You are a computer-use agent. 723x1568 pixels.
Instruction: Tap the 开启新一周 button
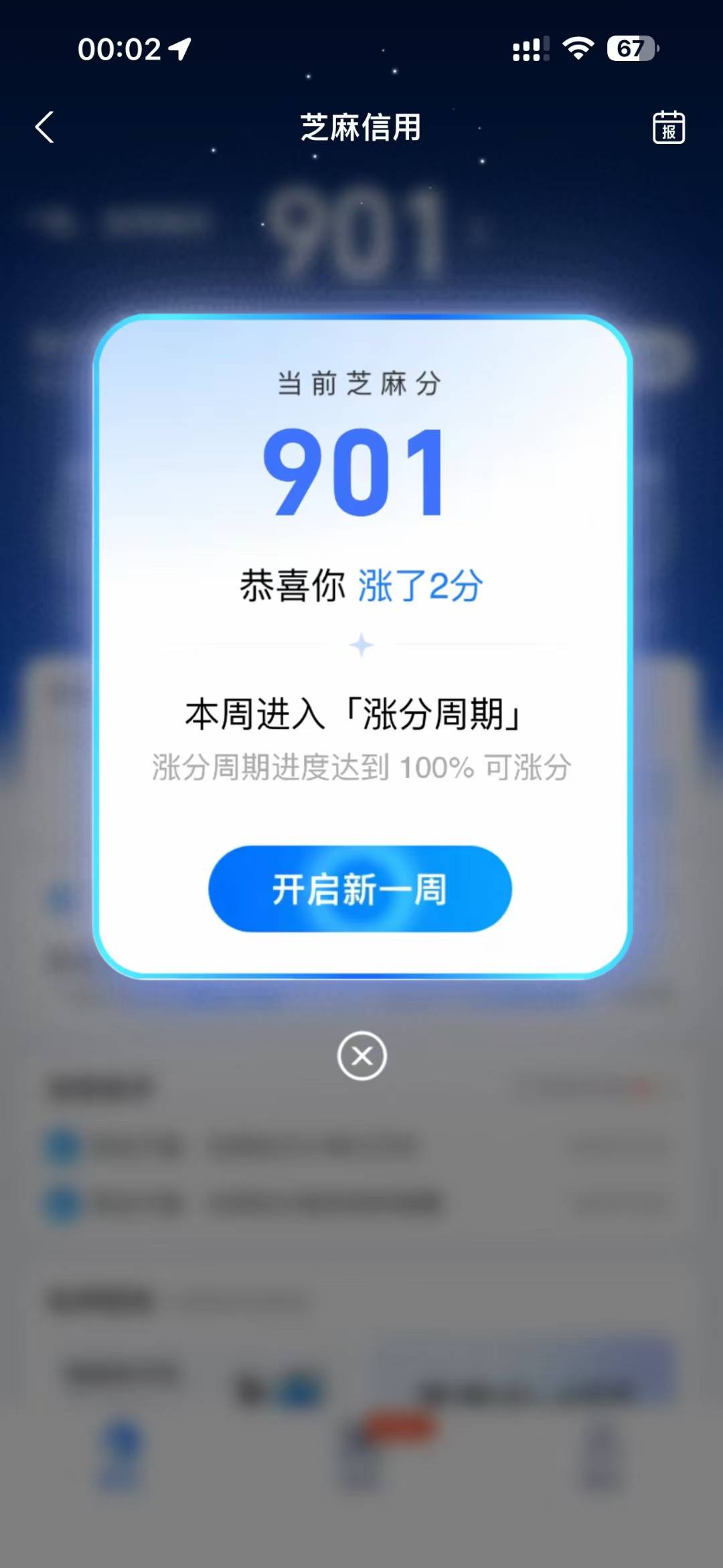click(x=360, y=889)
